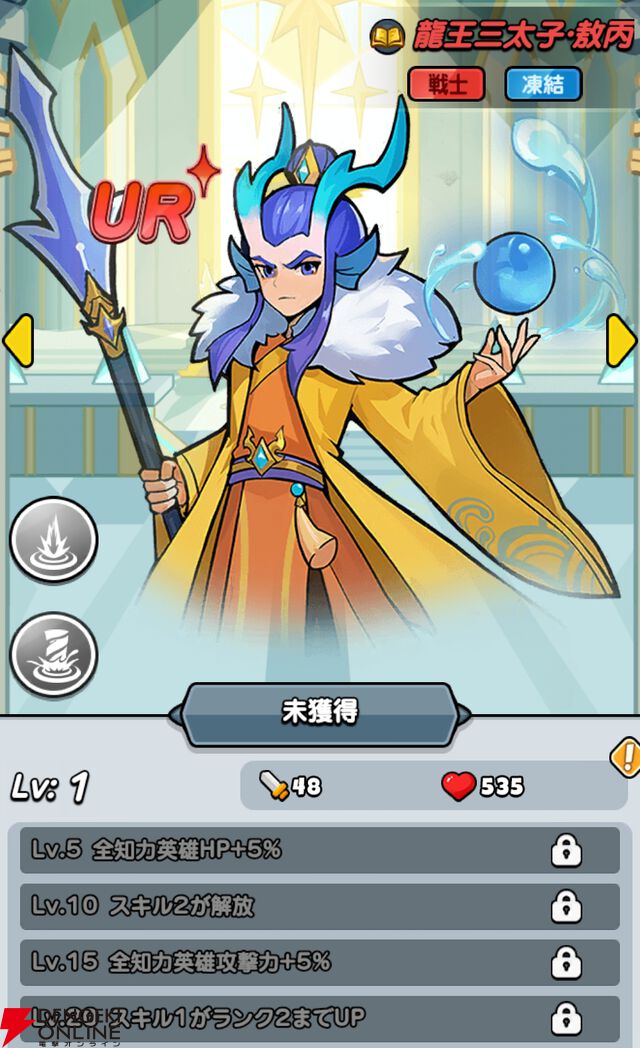
Task: Open the orange exclamation info icon
Action: [626, 755]
